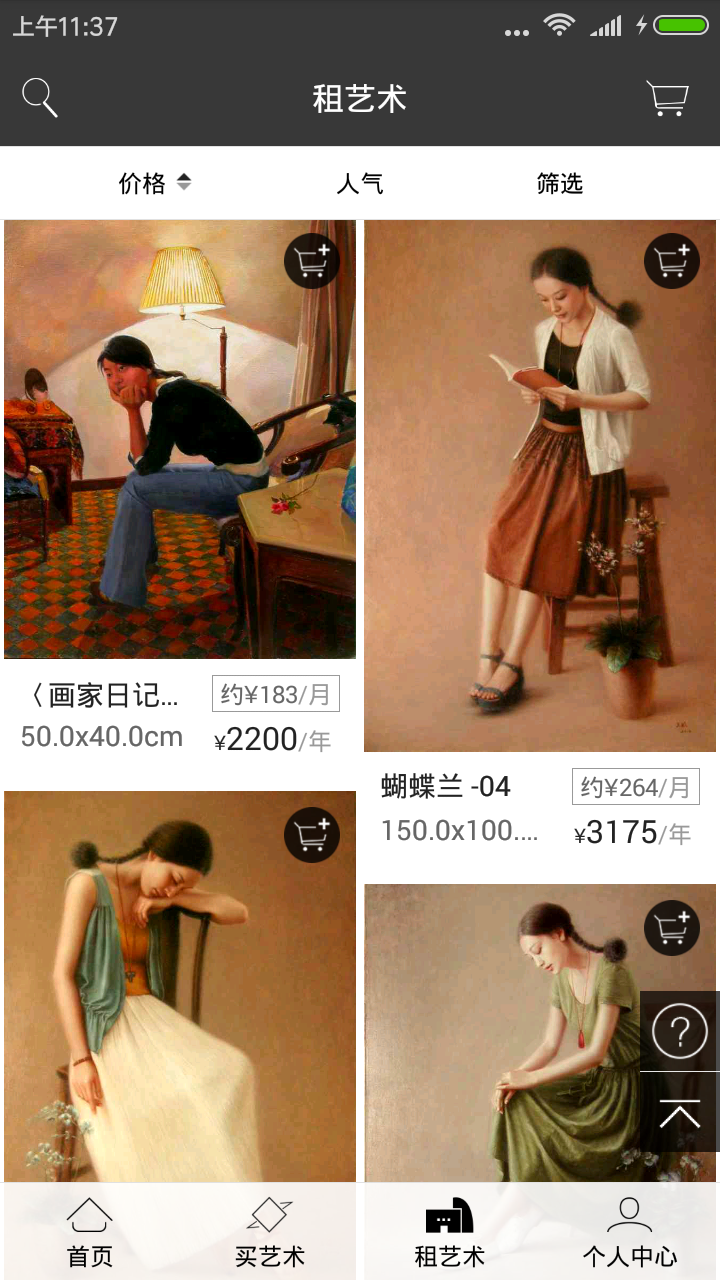The width and height of the screenshot is (720, 1280).
Task: Add 〈画家日记 painting to cart
Action: point(312,261)
